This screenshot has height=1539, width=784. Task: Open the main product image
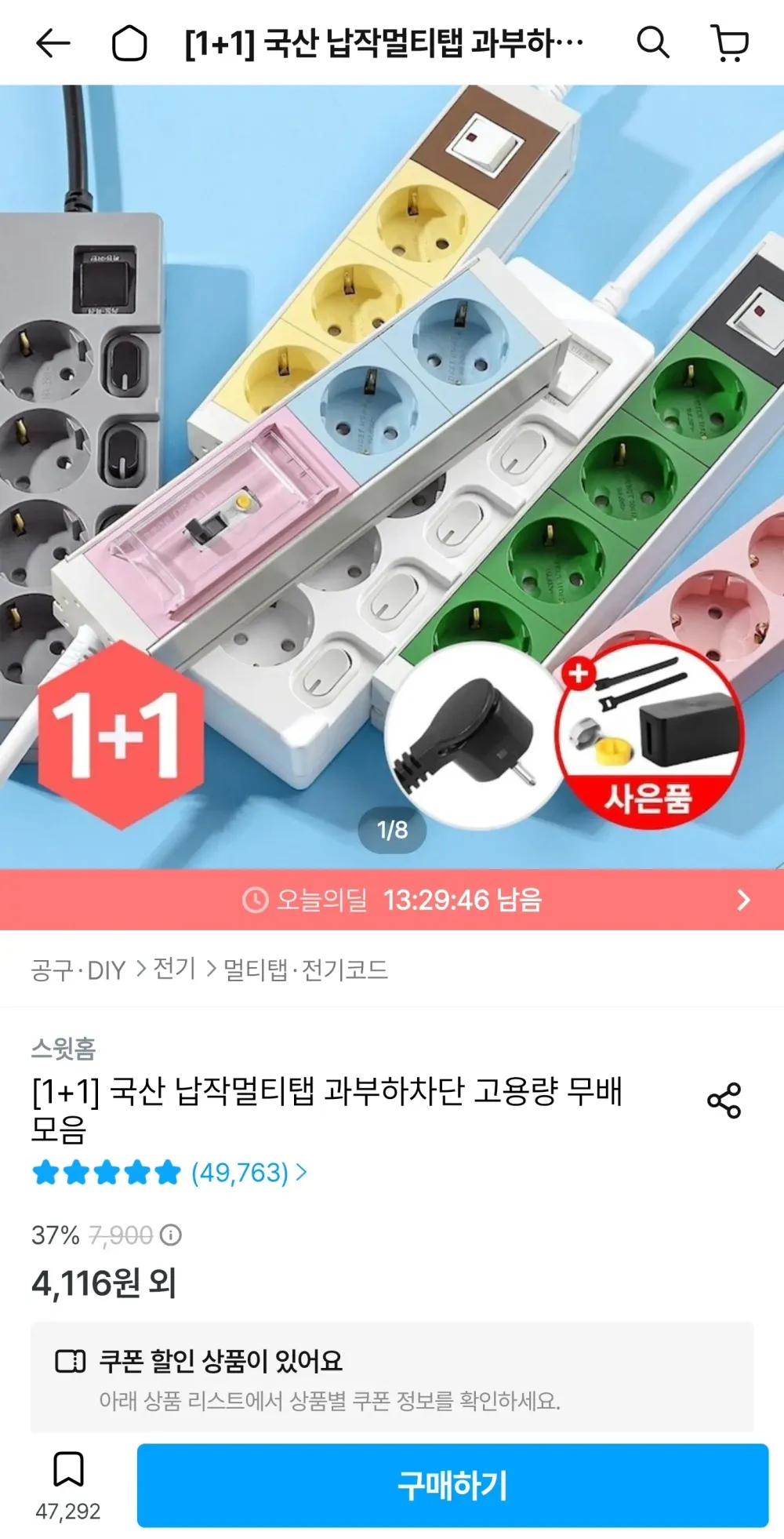pos(392,477)
